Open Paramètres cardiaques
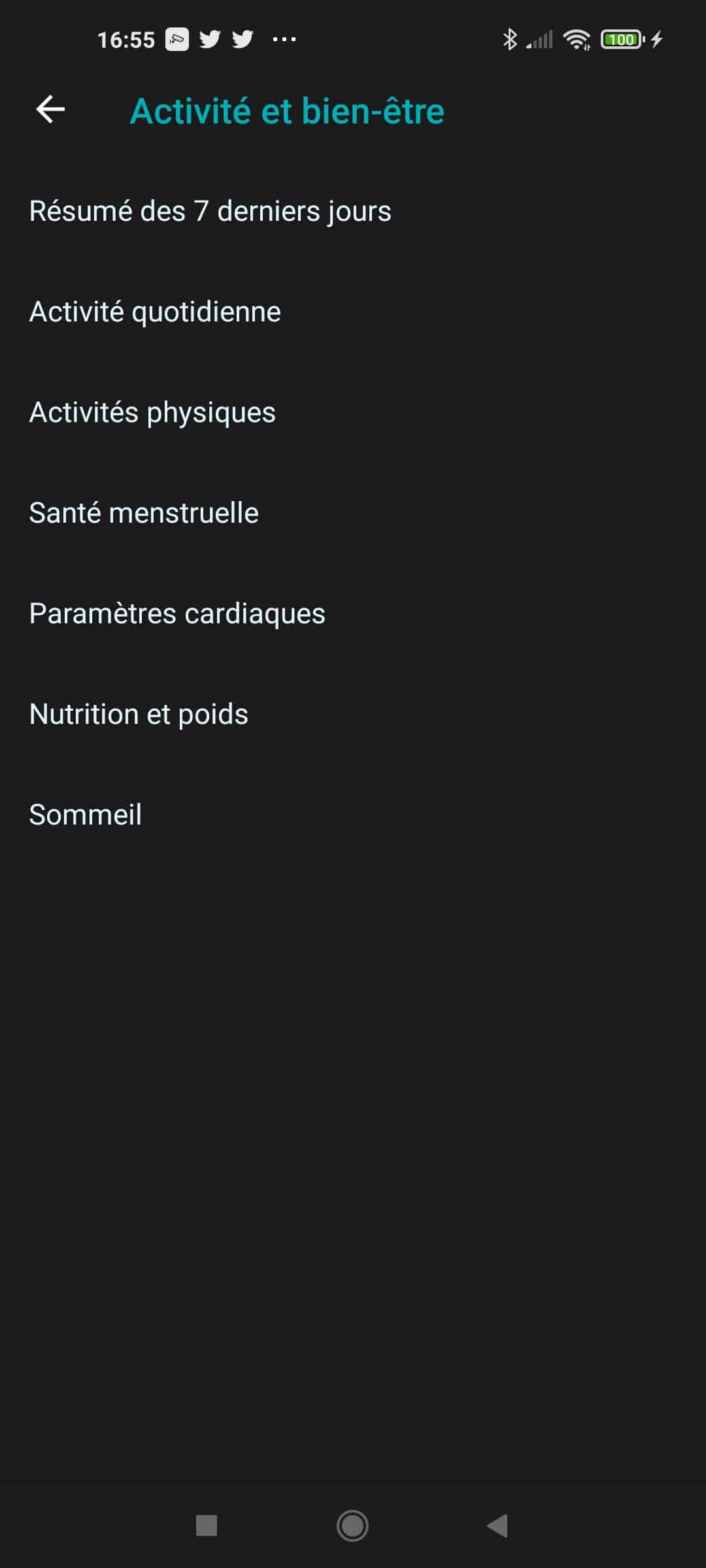Image resolution: width=706 pixels, height=1568 pixels. pos(353,613)
